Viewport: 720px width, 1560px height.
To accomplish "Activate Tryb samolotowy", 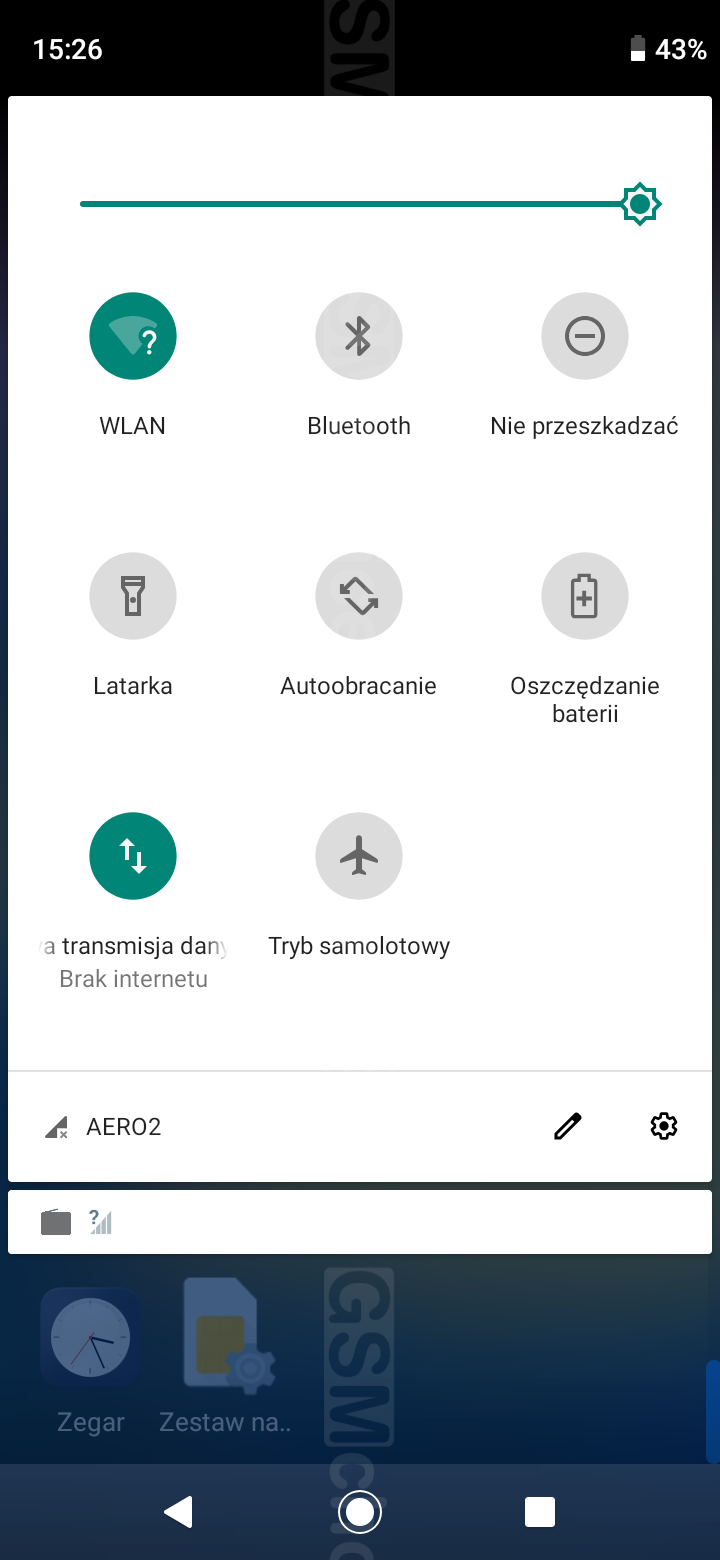I will tap(359, 856).
